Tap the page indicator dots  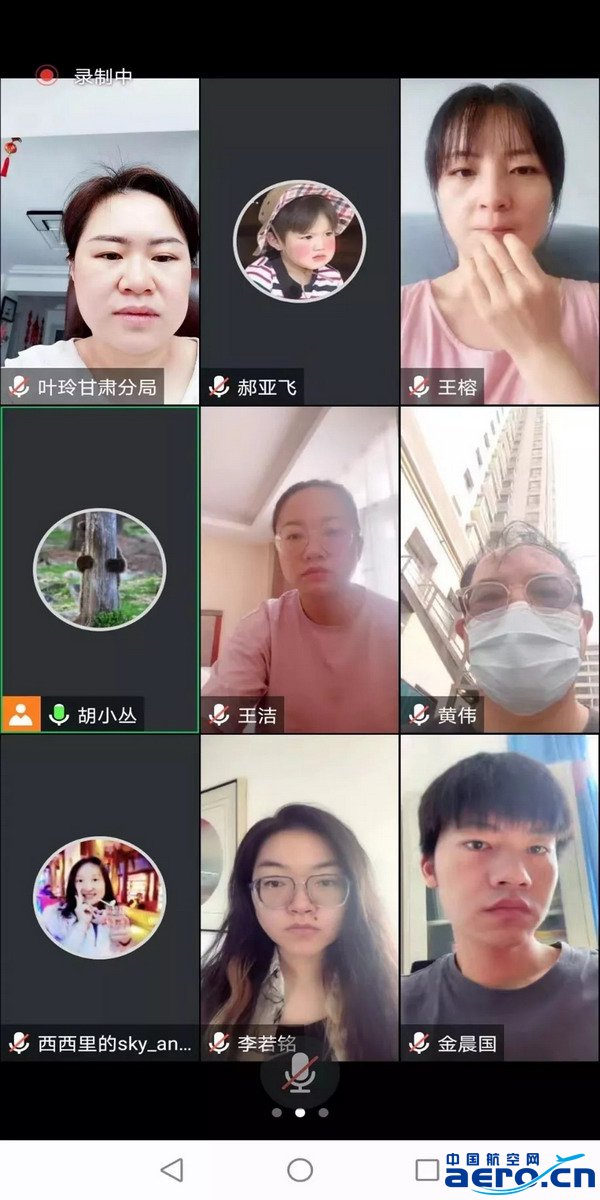pos(299,1112)
